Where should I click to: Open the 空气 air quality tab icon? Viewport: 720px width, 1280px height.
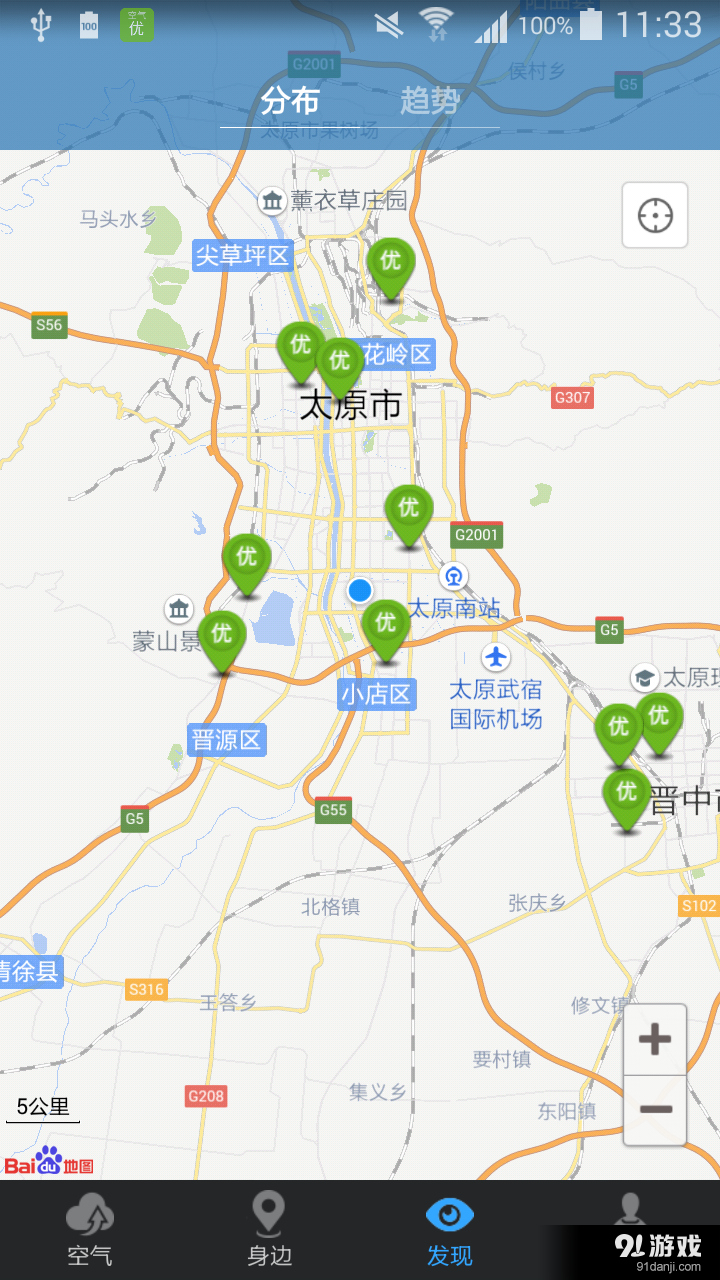(x=89, y=1213)
